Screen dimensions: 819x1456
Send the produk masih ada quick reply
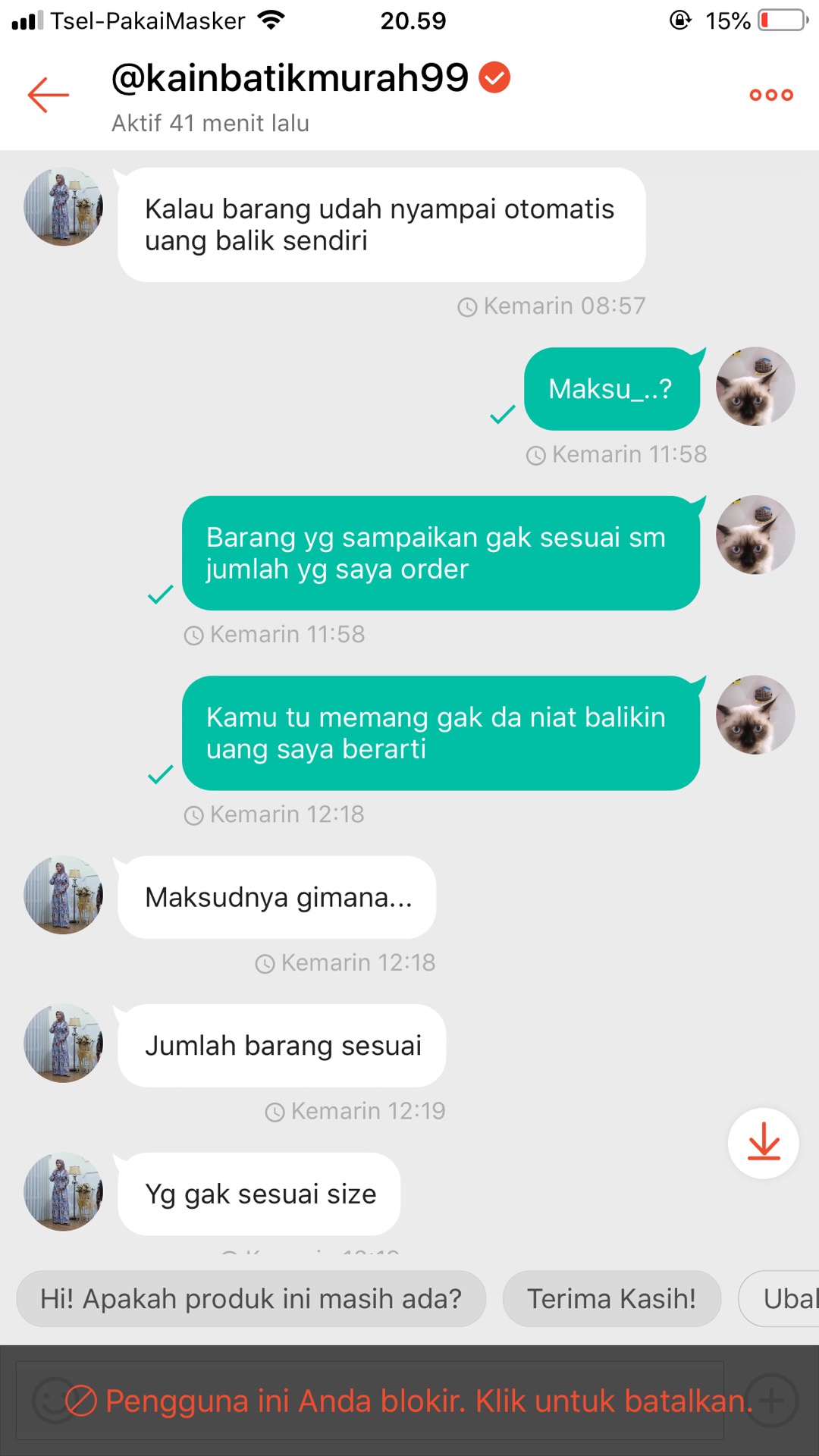pyautogui.click(x=250, y=1298)
